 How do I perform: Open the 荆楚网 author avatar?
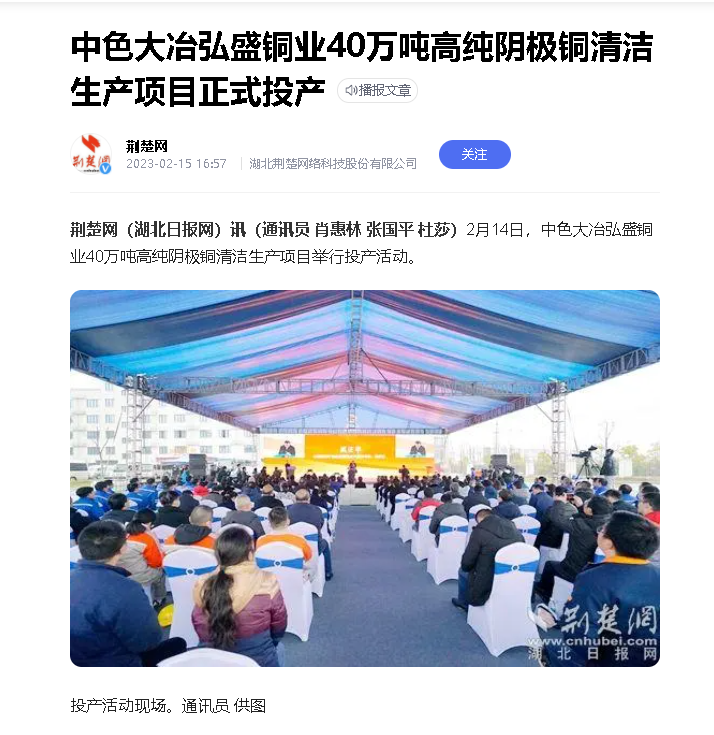coord(90,154)
